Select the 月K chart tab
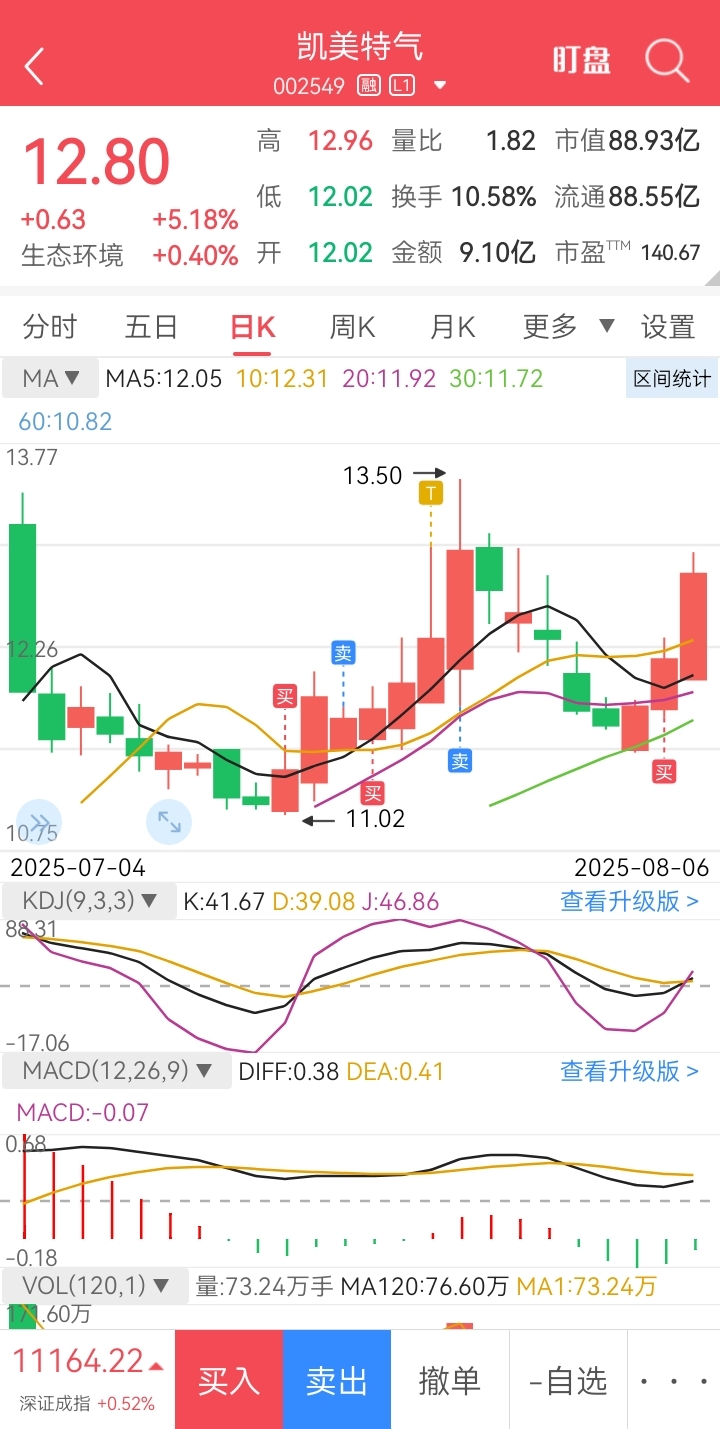 [x=453, y=326]
